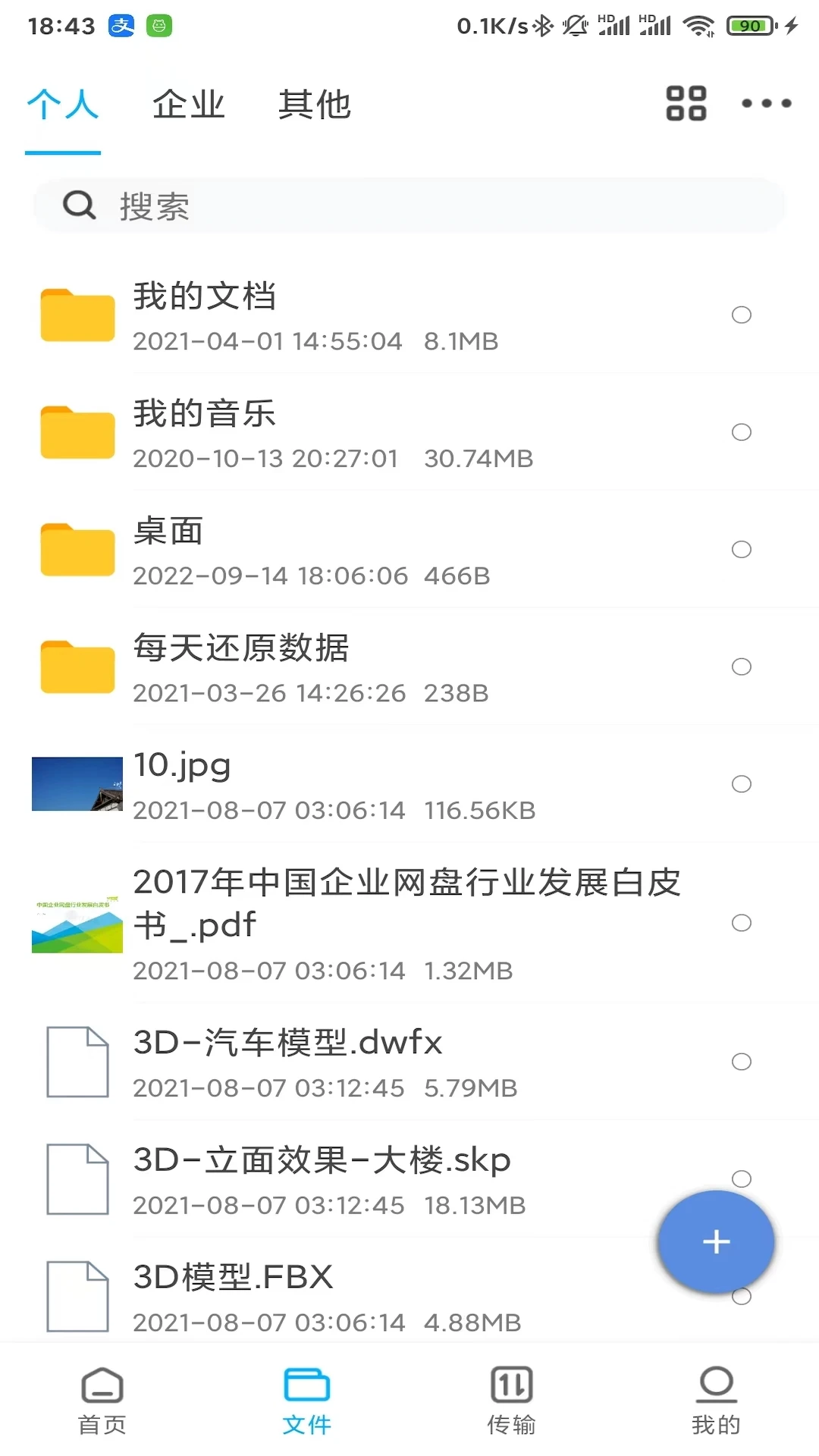Open the 我的文档 folder icon
This screenshot has width=819, height=1456.
[x=77, y=314]
